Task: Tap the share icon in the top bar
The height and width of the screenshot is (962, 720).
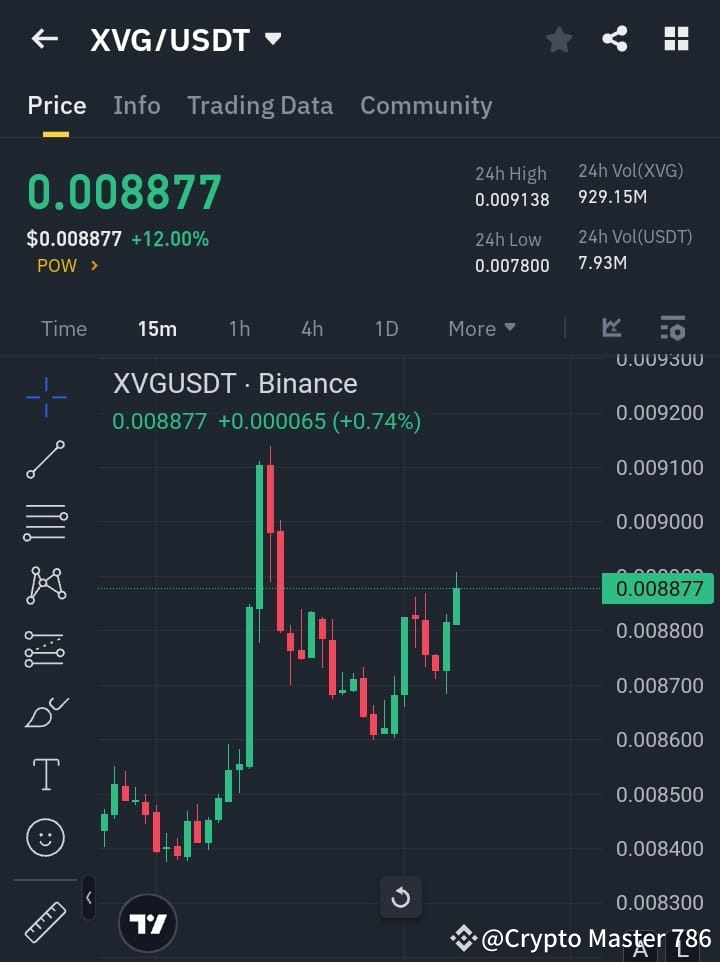Action: pos(615,39)
